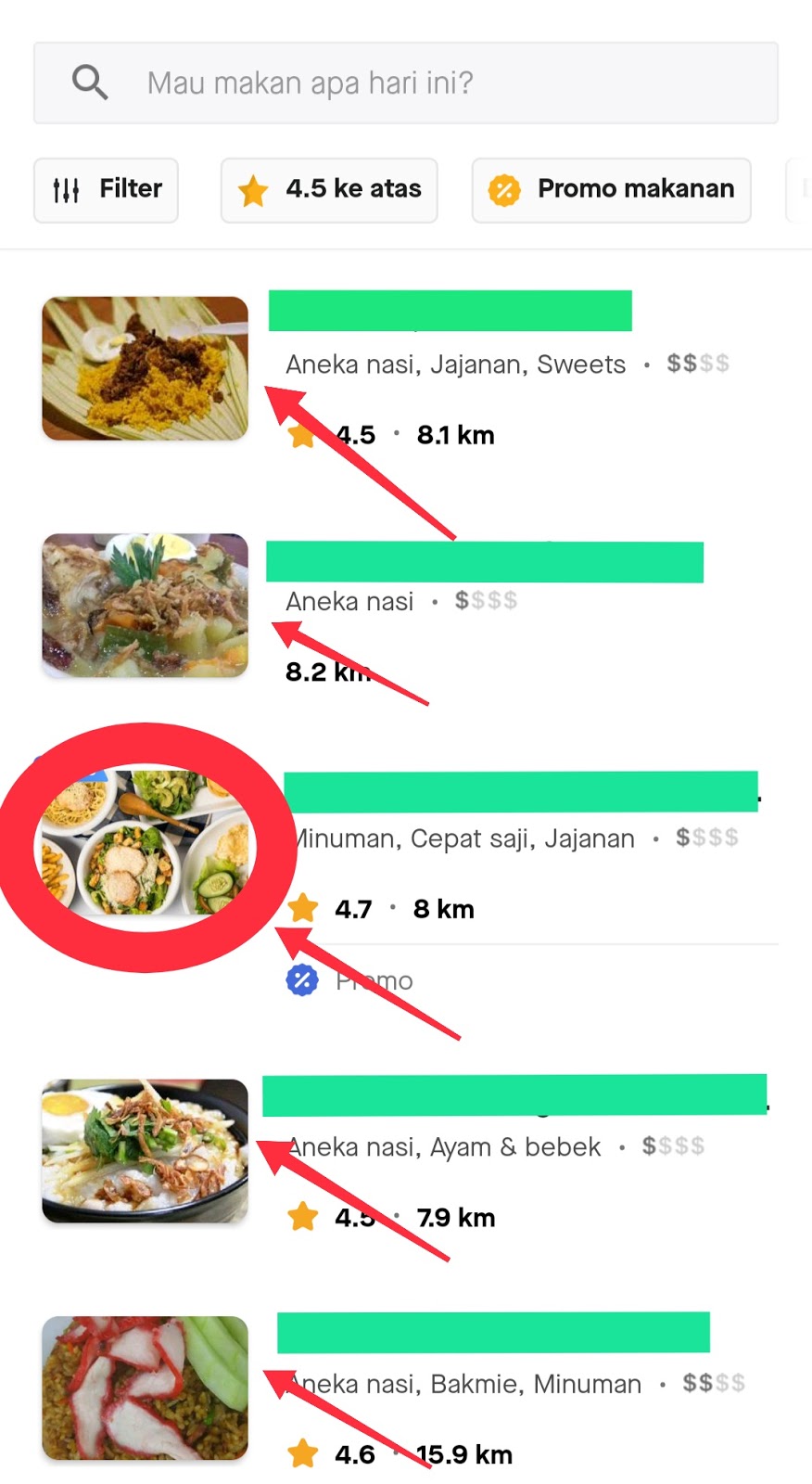Apply the '4.5 ke atas' rating chip
The image size is (812, 1484).
click(x=329, y=190)
